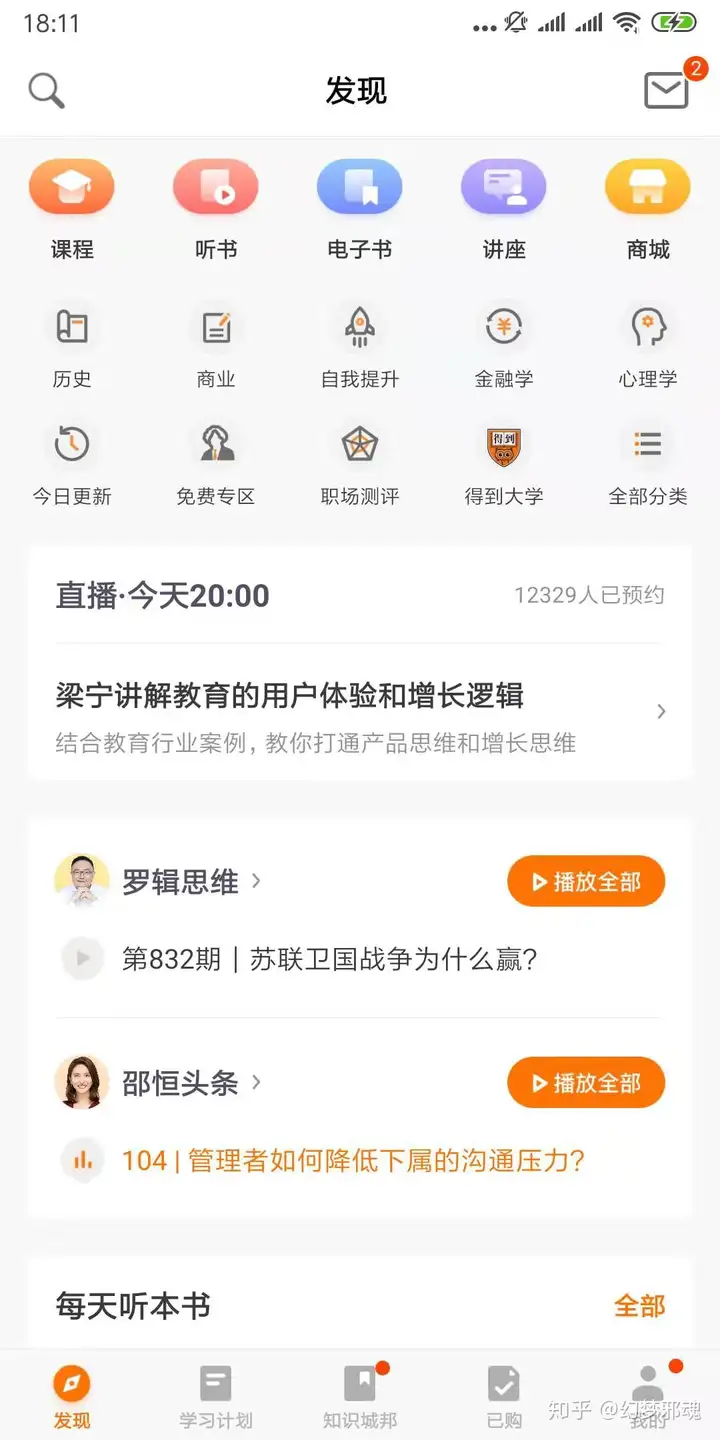Show 全部分类 list
The width and height of the screenshot is (720, 1440).
click(648, 463)
